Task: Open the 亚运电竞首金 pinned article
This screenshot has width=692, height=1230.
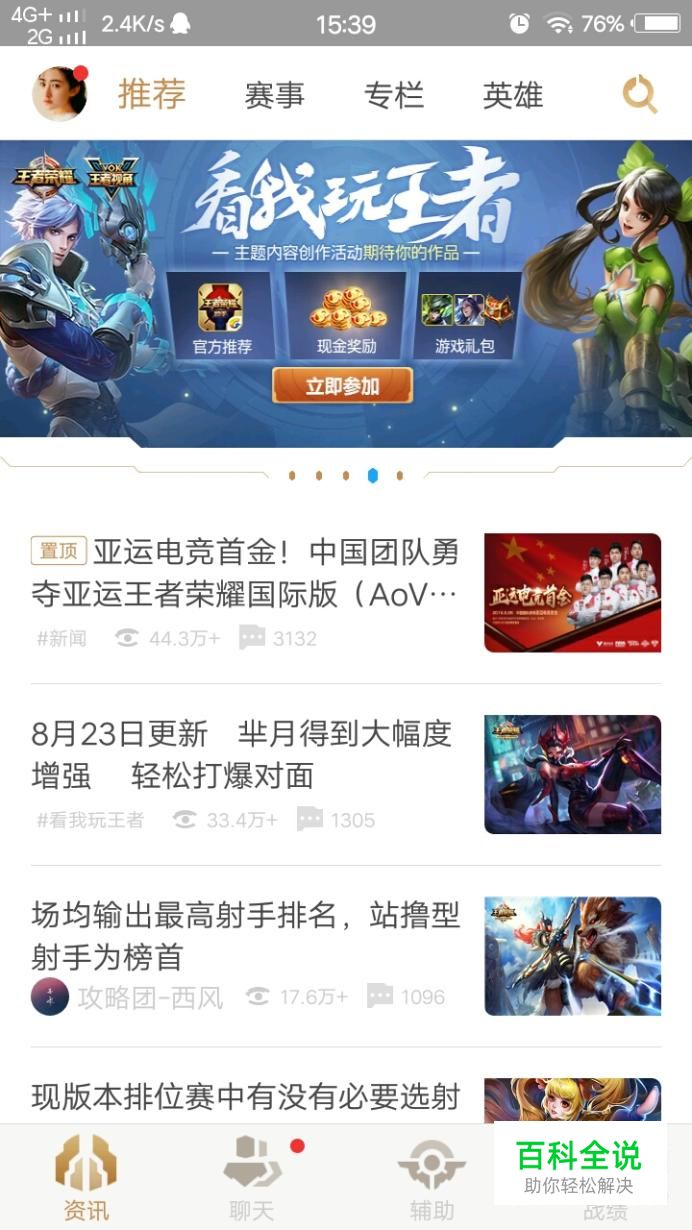Action: click(245, 573)
